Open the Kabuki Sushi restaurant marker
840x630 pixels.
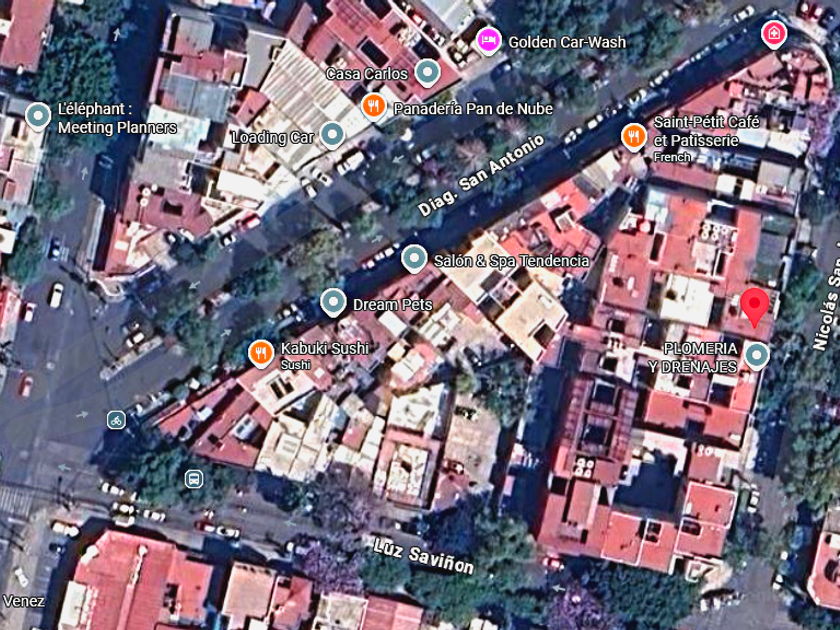(x=261, y=354)
